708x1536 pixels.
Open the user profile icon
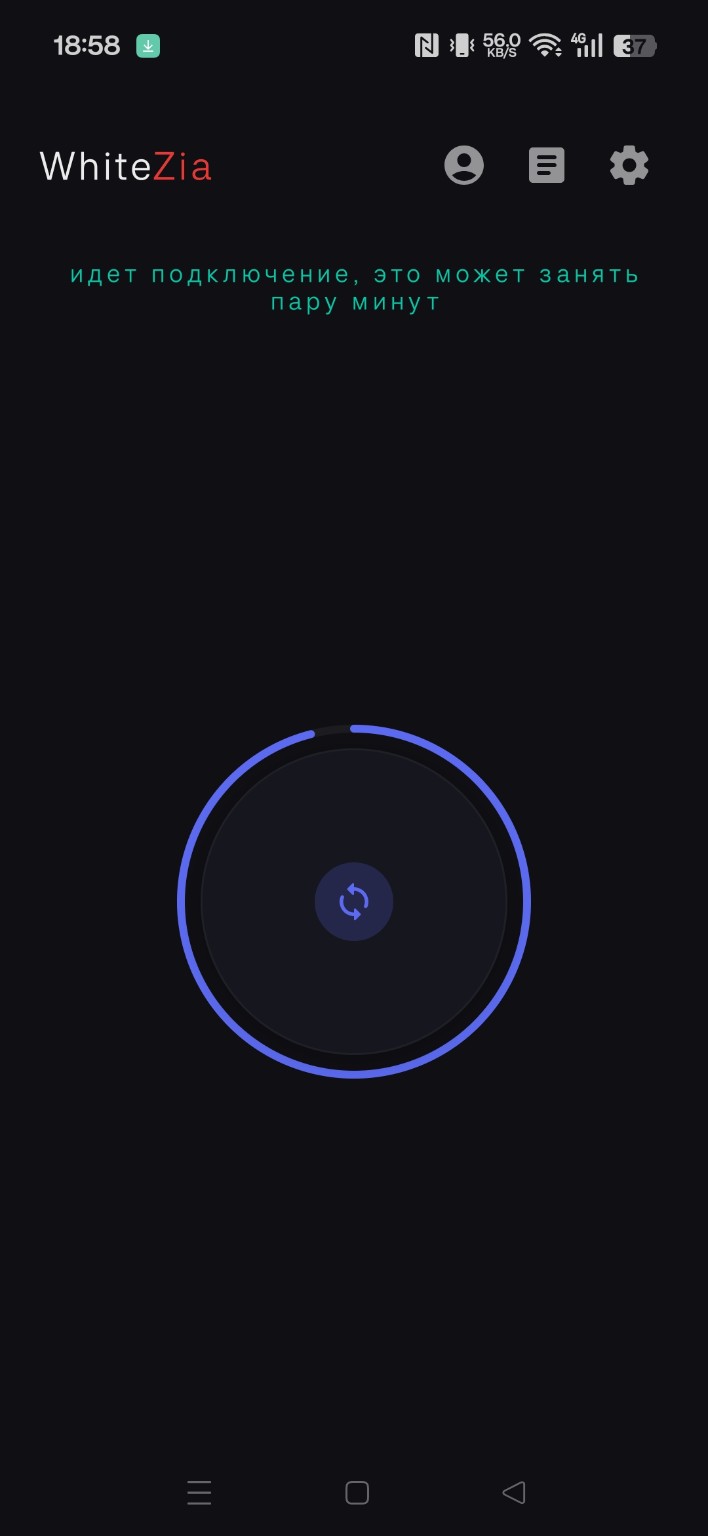tap(464, 165)
